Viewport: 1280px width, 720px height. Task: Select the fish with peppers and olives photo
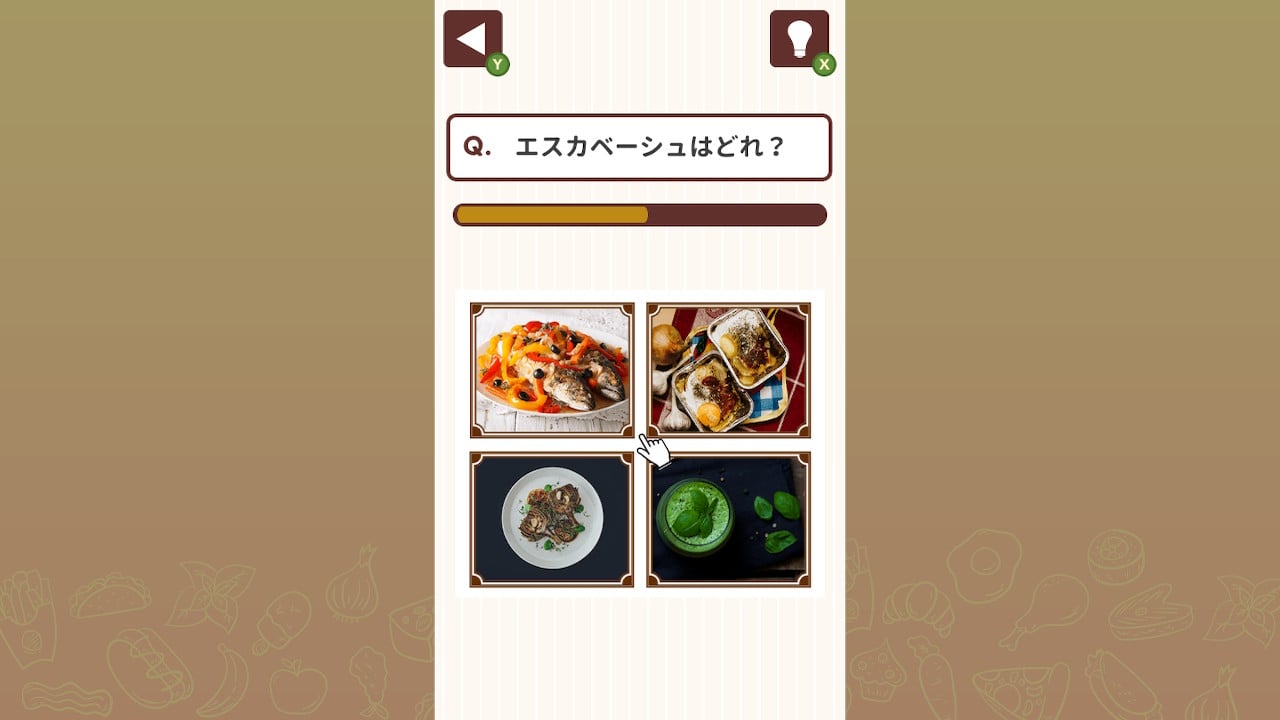point(552,370)
